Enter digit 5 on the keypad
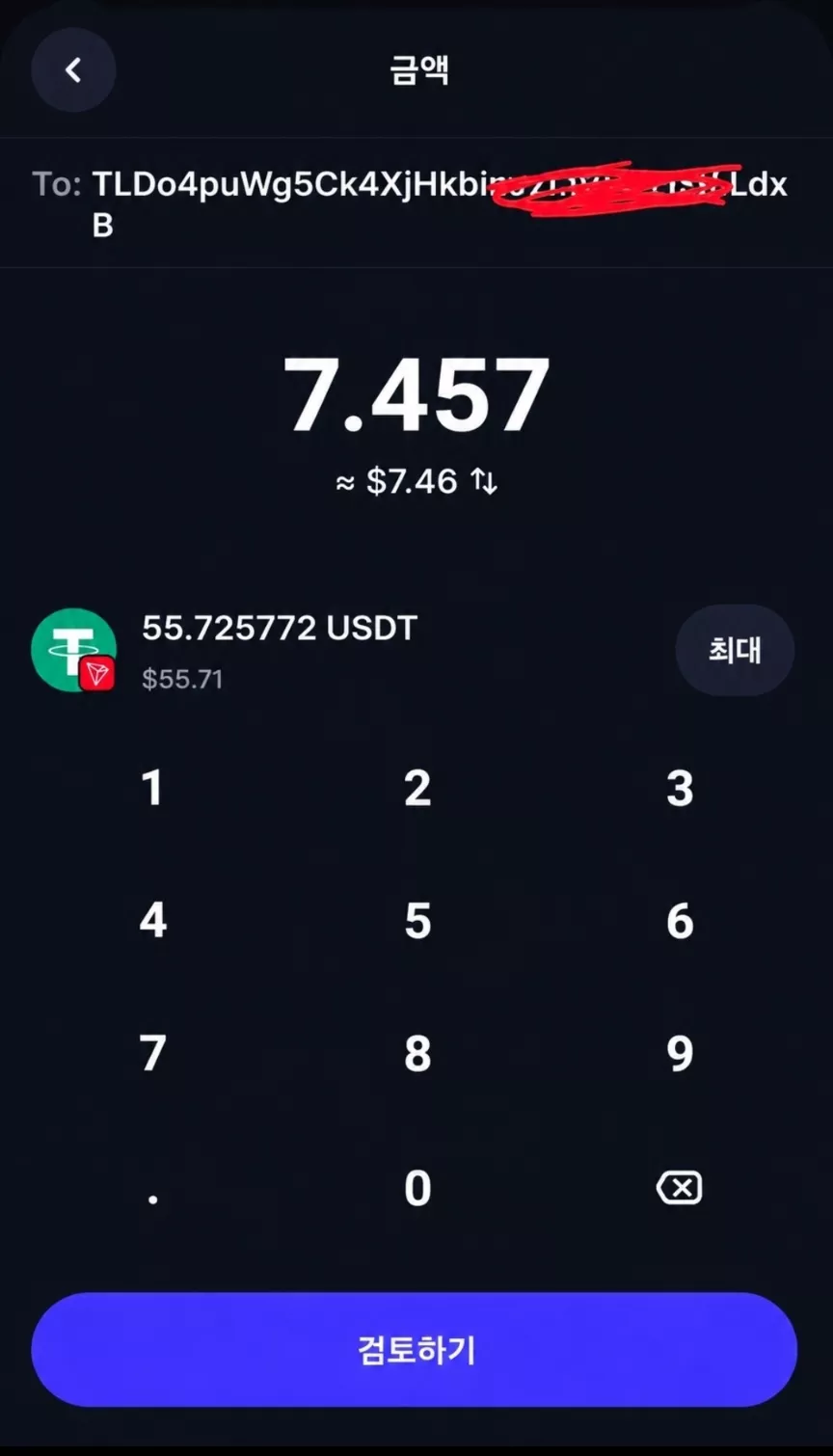This screenshot has height=1456, width=833. tap(416, 921)
